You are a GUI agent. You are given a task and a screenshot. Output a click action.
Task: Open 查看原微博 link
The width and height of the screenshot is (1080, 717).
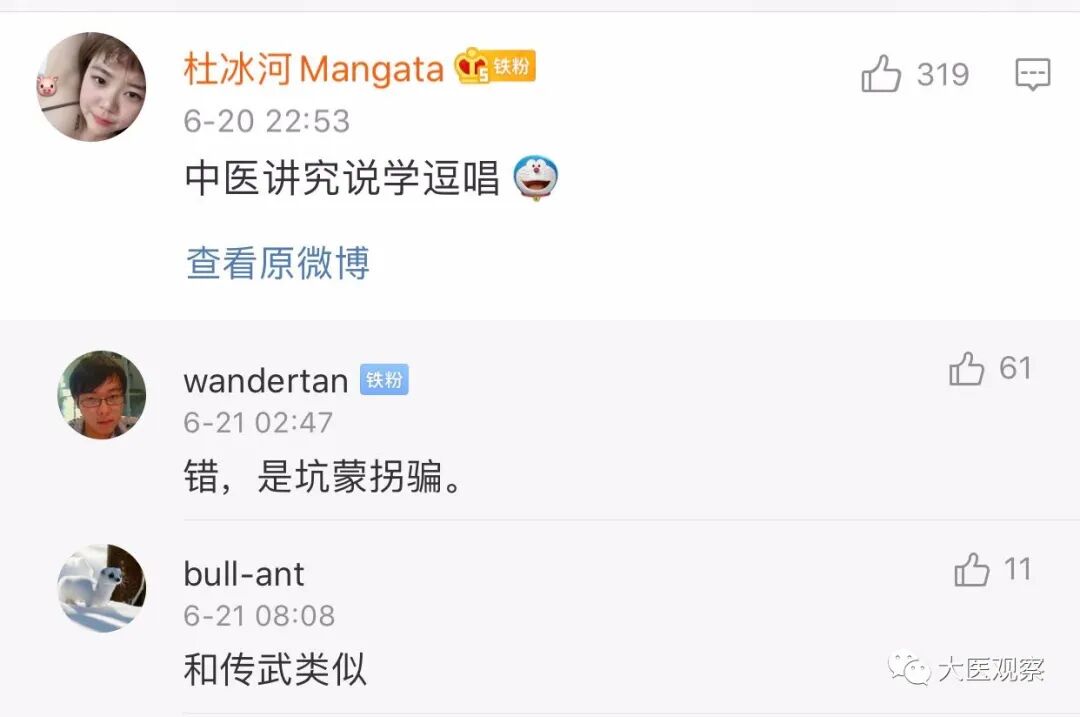click(277, 263)
